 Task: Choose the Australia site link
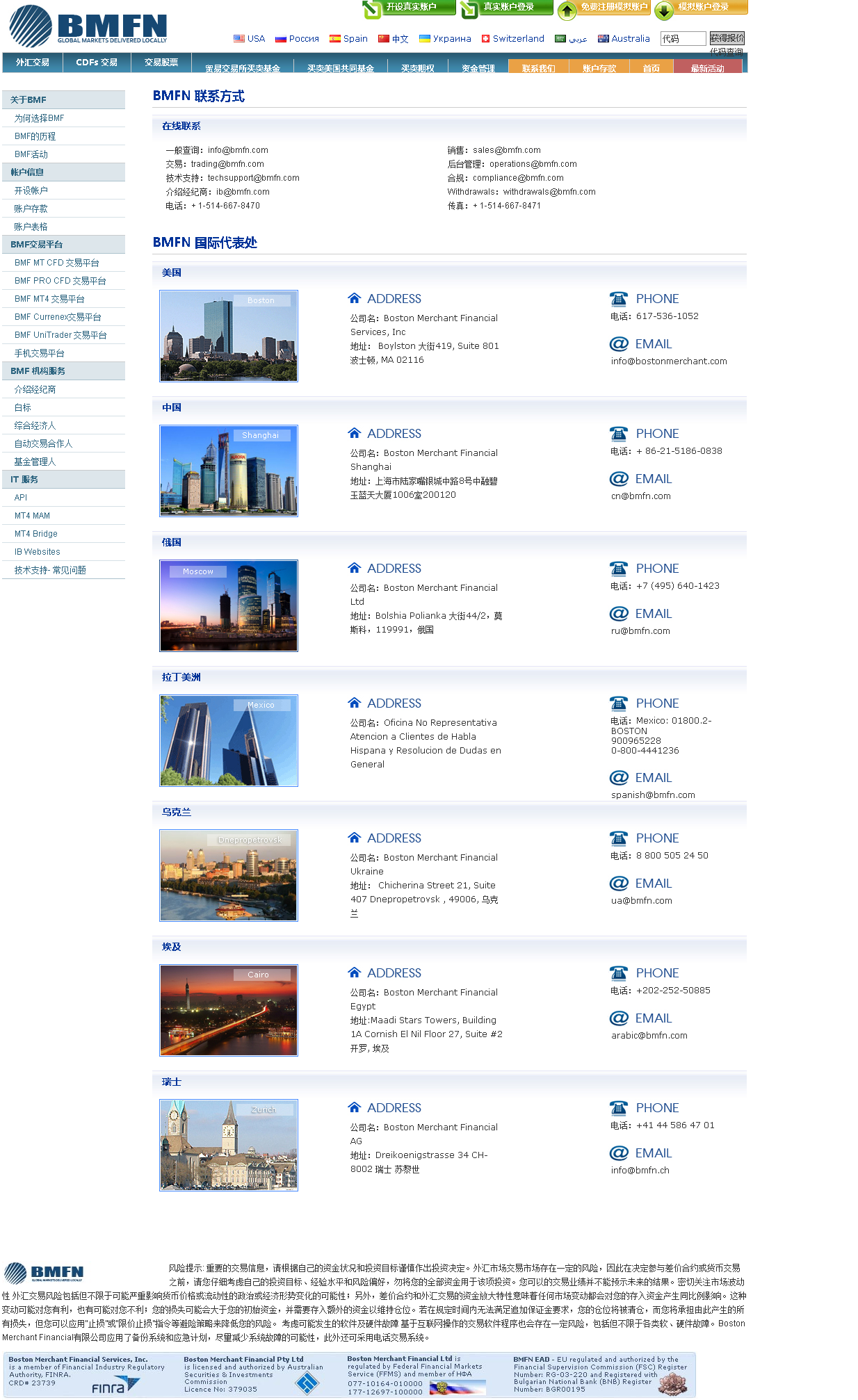coord(624,39)
